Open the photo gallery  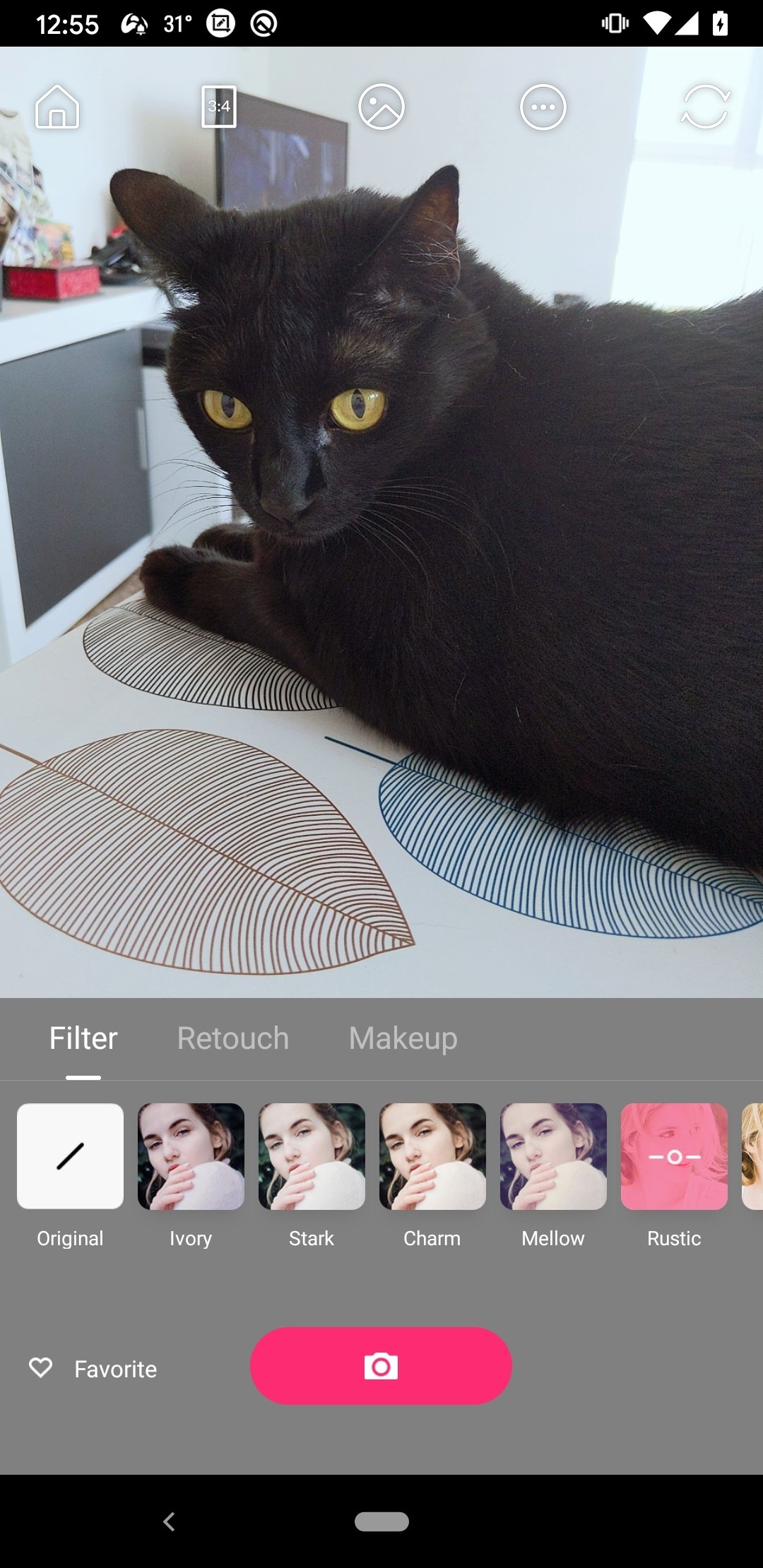381,107
